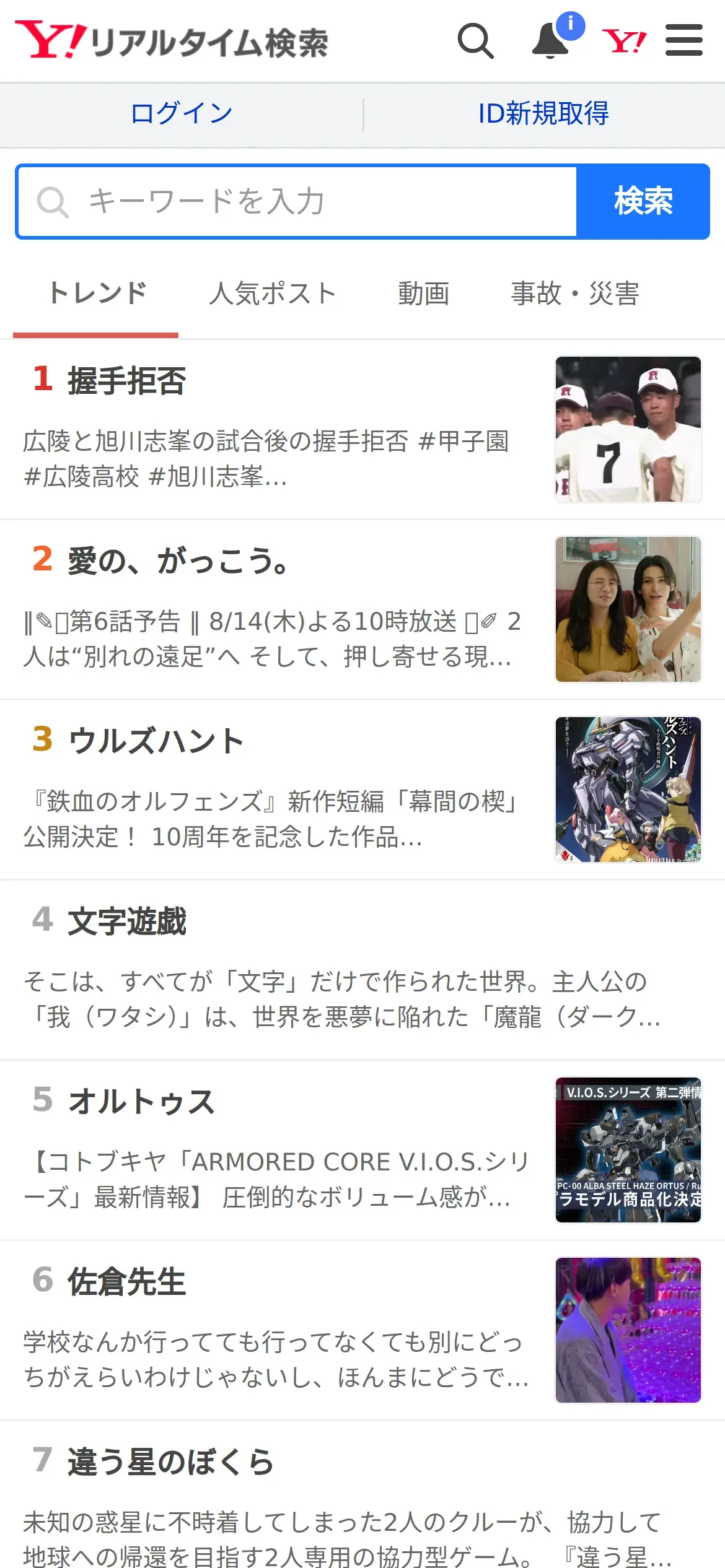Open the search magnifier icon in header
This screenshot has width=725, height=1568.
coord(475,41)
